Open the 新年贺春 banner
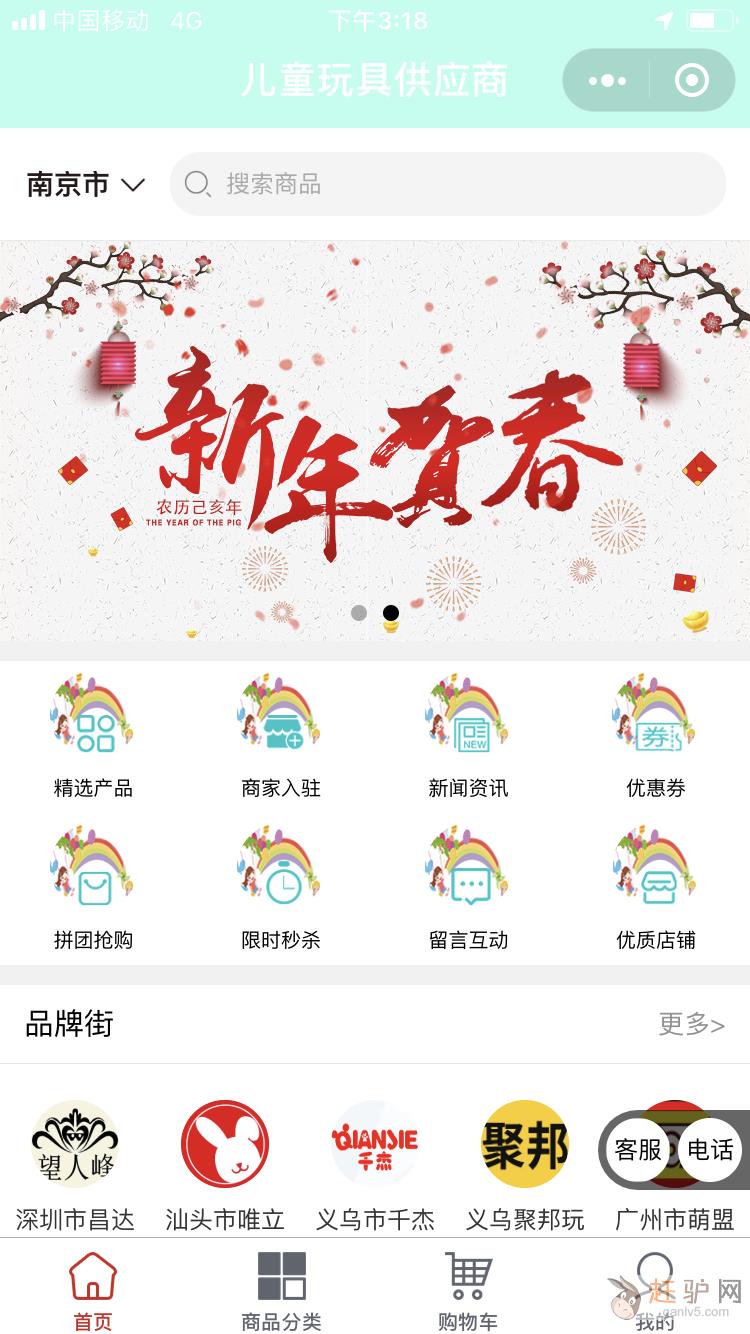This screenshot has width=750, height=1334. 375,440
